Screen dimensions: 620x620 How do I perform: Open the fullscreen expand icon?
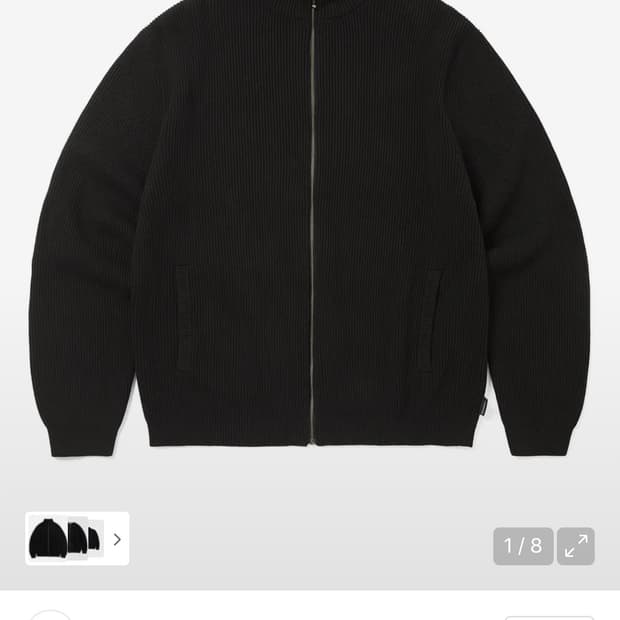576,546
